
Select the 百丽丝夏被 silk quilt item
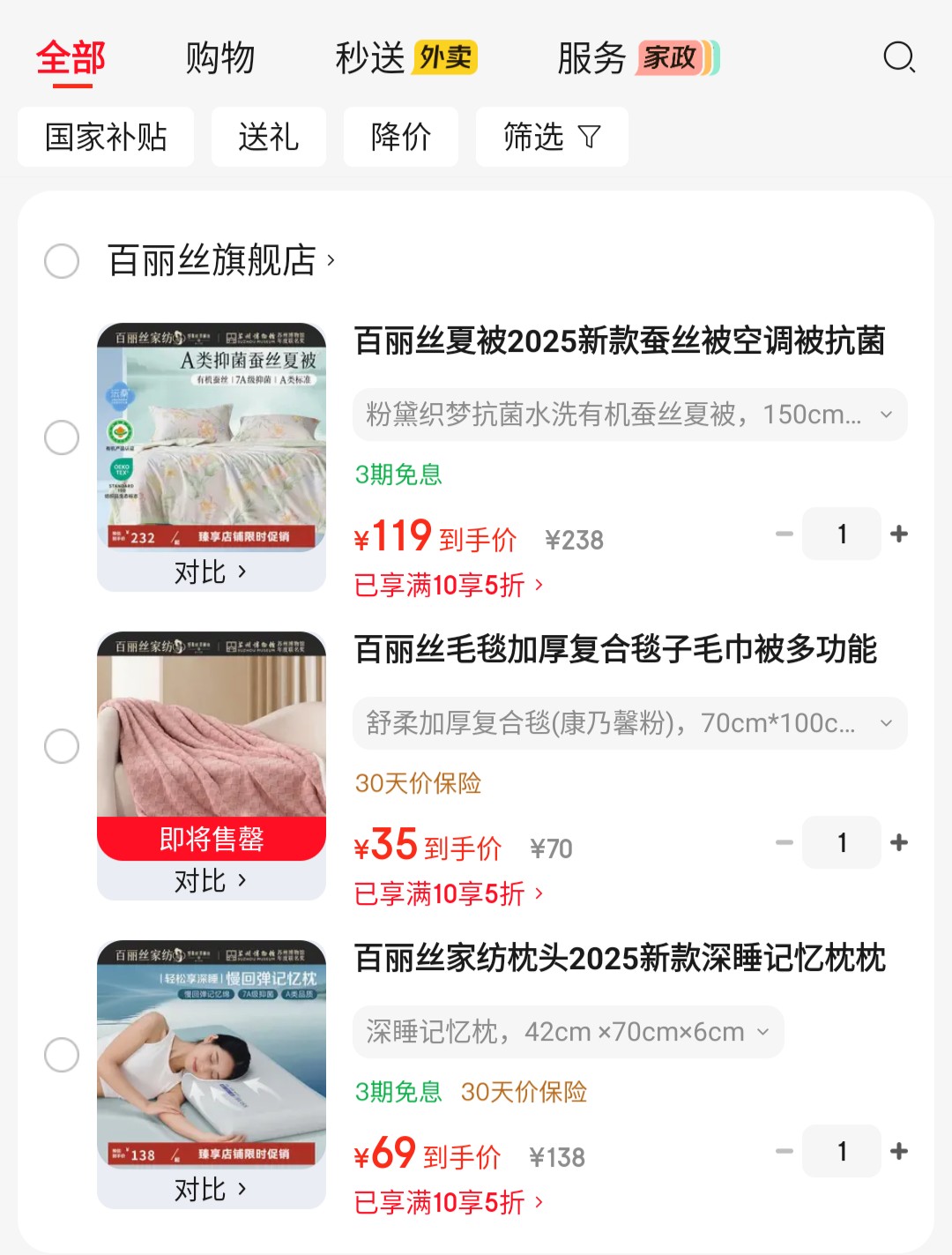(x=62, y=437)
